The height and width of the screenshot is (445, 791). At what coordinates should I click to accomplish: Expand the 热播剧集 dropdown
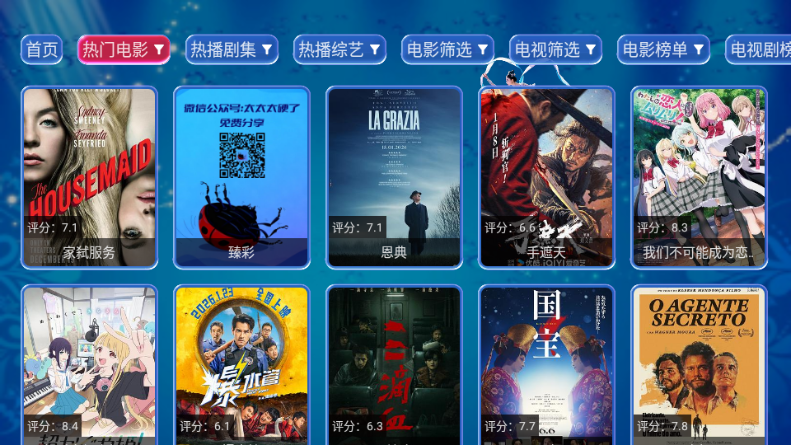[232, 50]
